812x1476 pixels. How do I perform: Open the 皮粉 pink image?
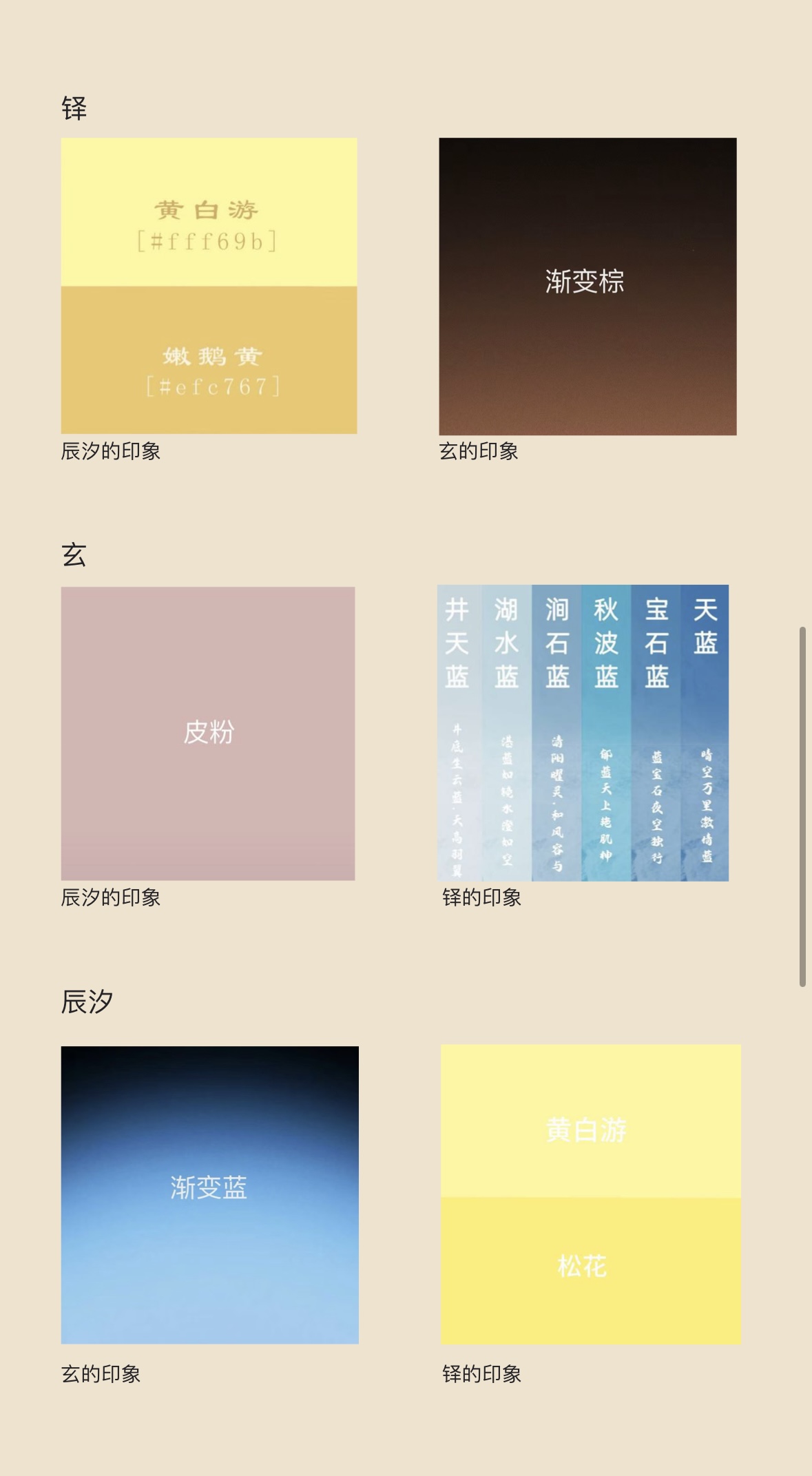[x=208, y=733]
